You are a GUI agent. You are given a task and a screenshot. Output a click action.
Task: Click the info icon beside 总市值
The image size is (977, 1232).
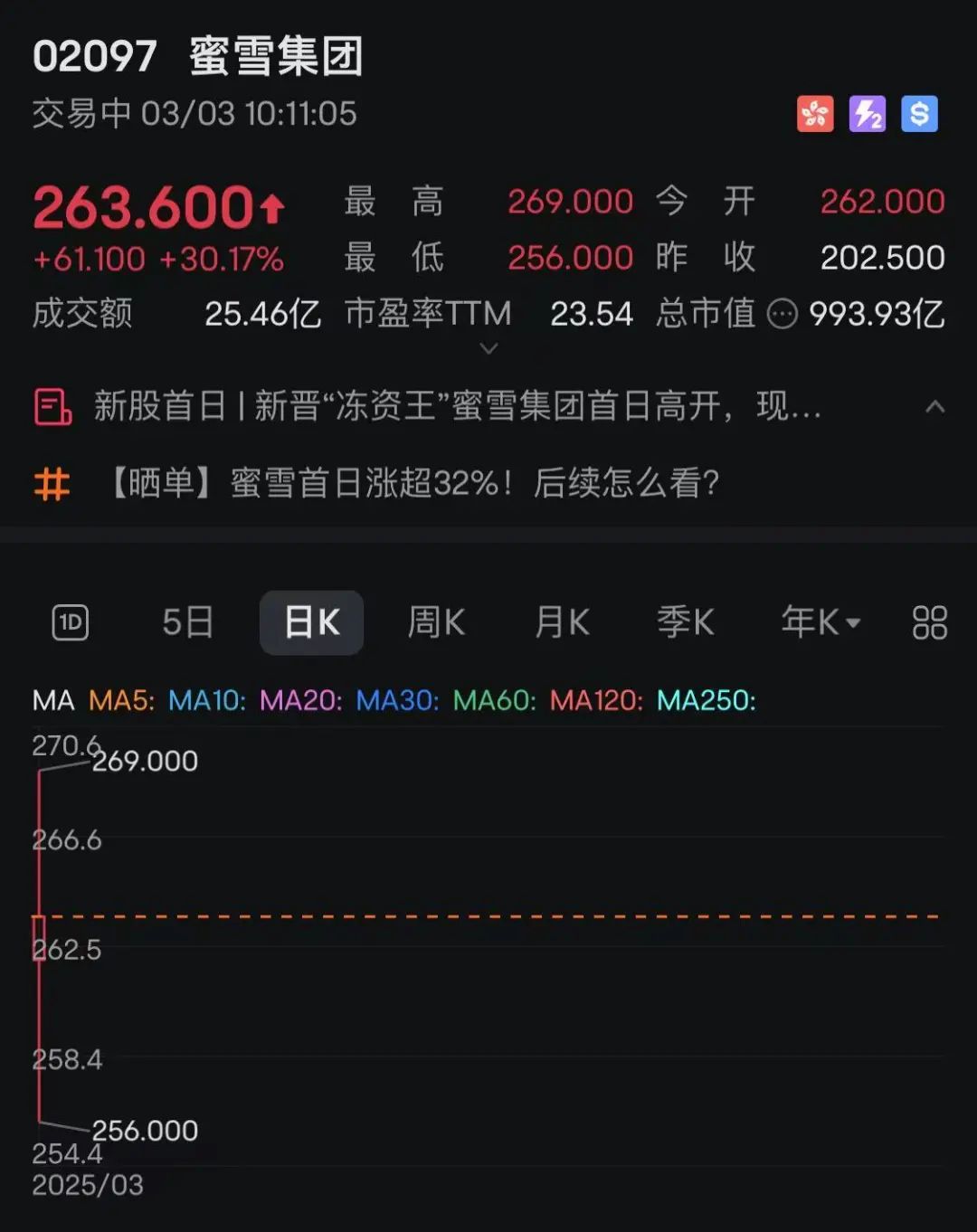[x=784, y=316]
